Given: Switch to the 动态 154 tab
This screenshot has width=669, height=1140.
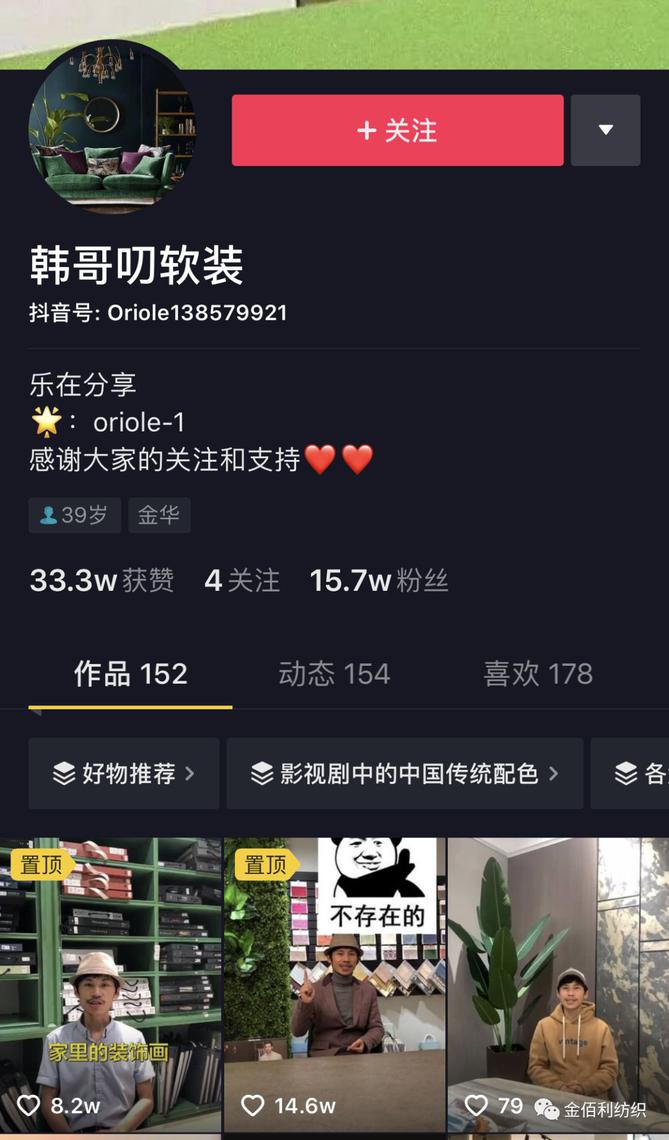Looking at the screenshot, I should pyautogui.click(x=334, y=674).
